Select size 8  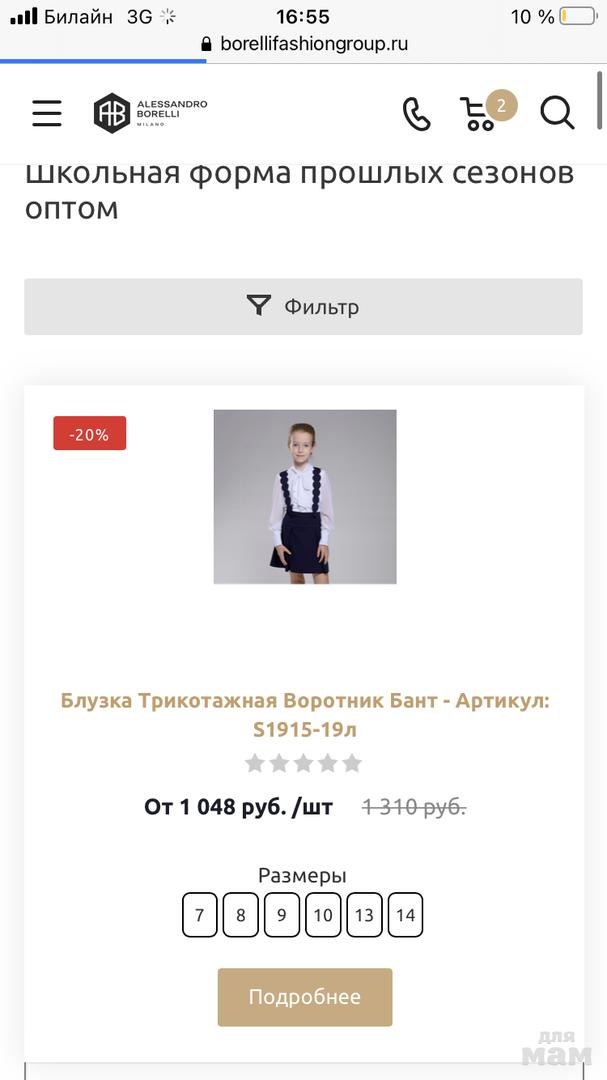[241, 915]
